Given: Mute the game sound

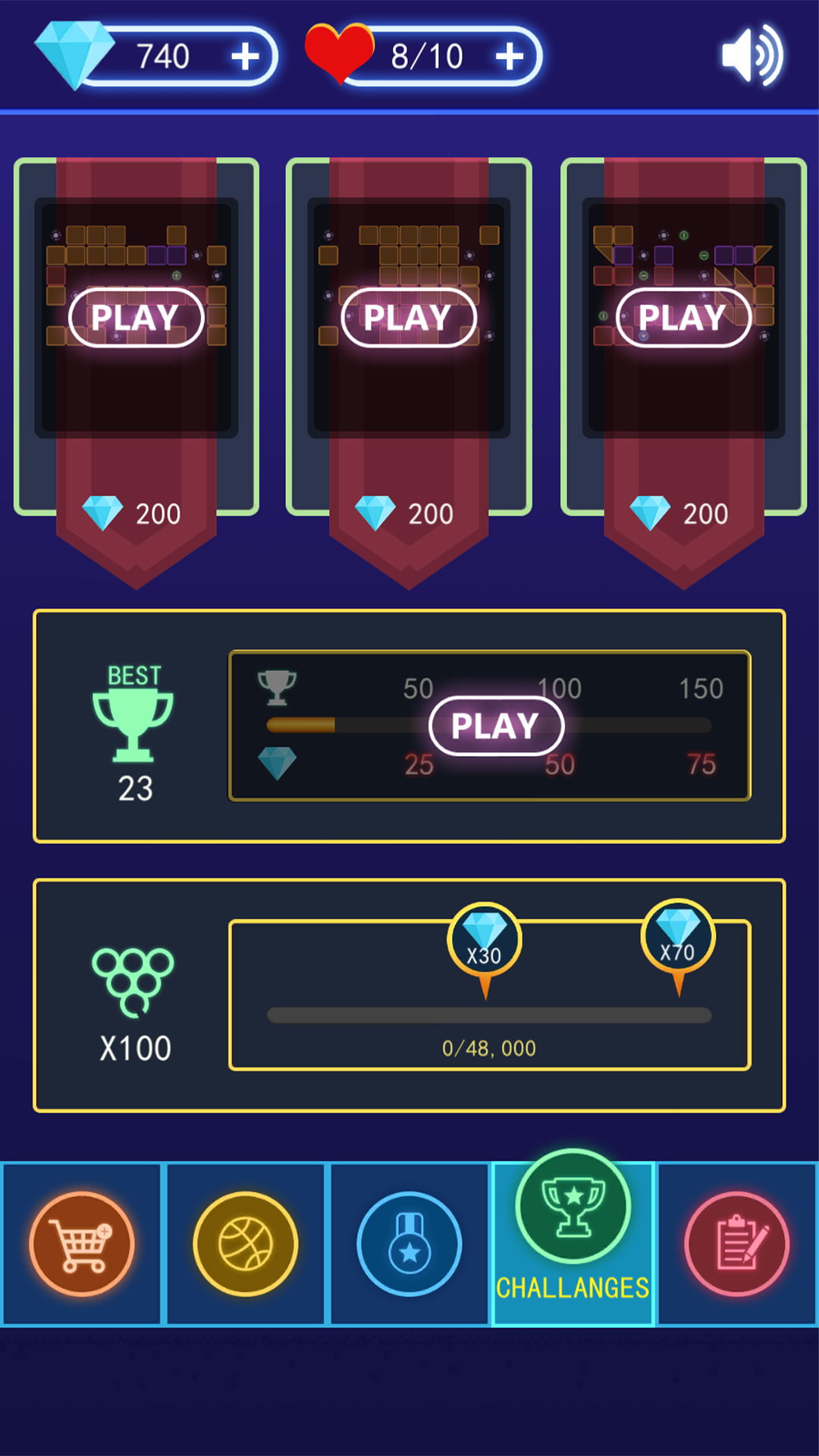Looking at the screenshot, I should (751, 55).
